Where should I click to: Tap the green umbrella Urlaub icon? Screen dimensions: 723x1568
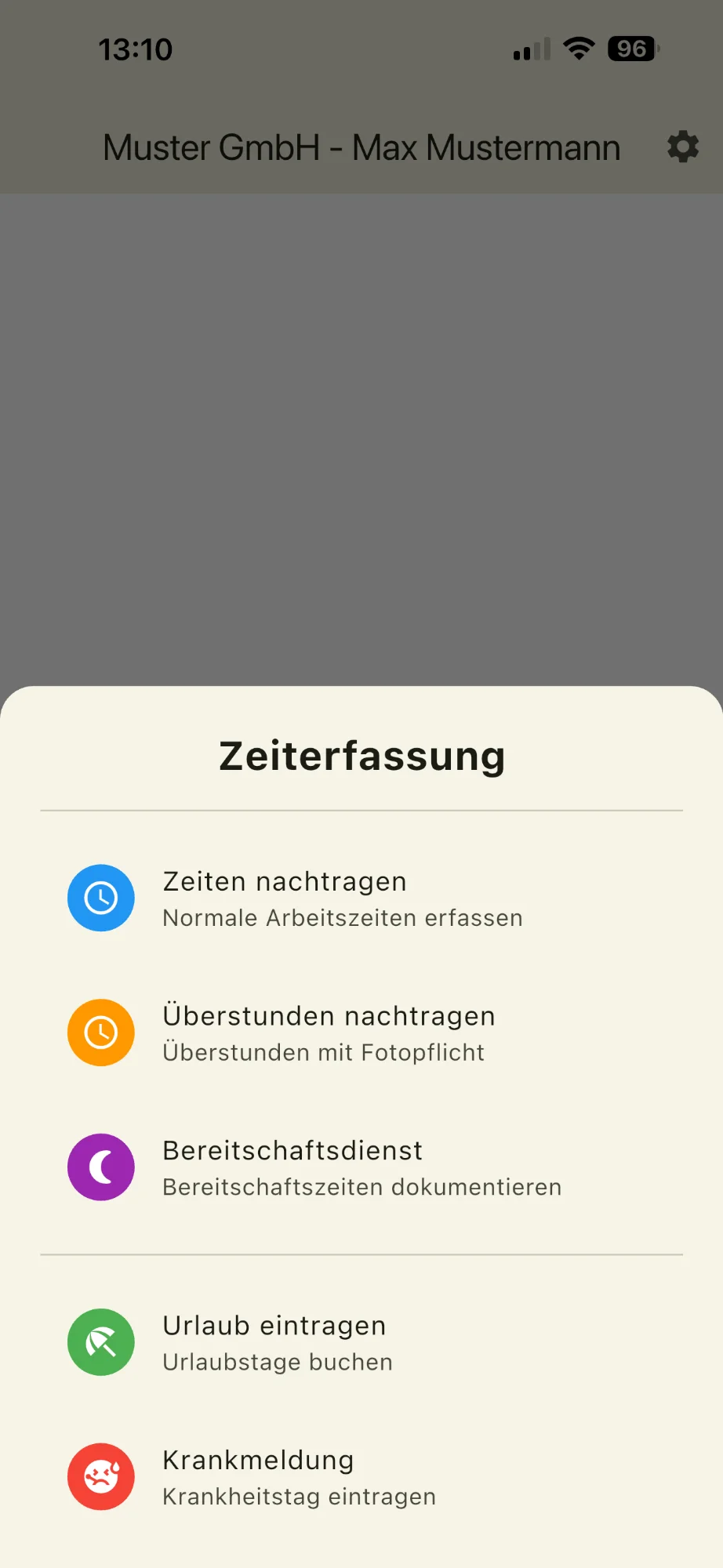pos(101,1342)
